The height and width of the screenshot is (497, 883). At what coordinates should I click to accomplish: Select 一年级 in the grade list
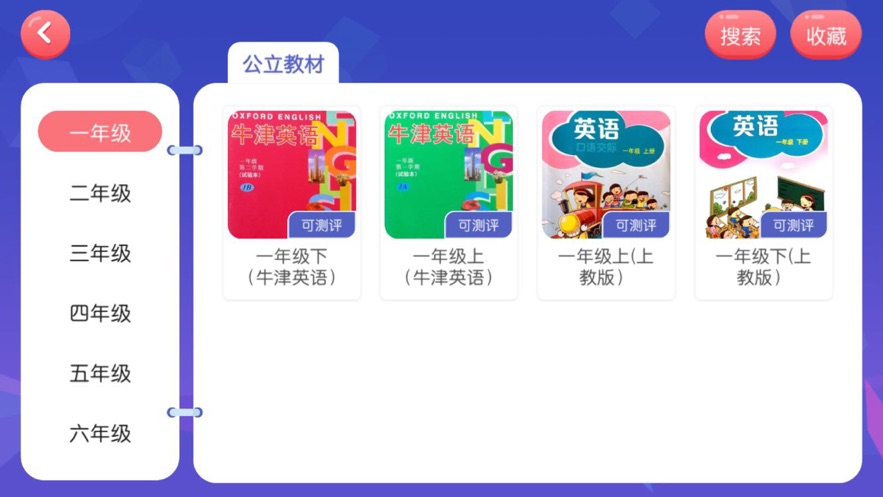[x=100, y=132]
